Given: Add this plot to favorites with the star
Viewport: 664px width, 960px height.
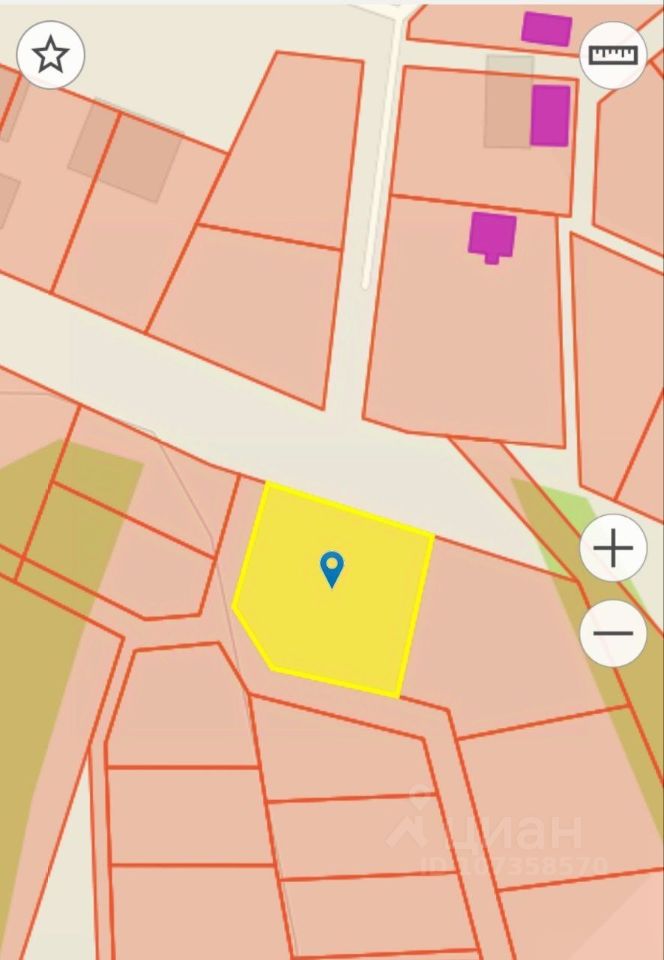Looking at the screenshot, I should coord(50,55).
